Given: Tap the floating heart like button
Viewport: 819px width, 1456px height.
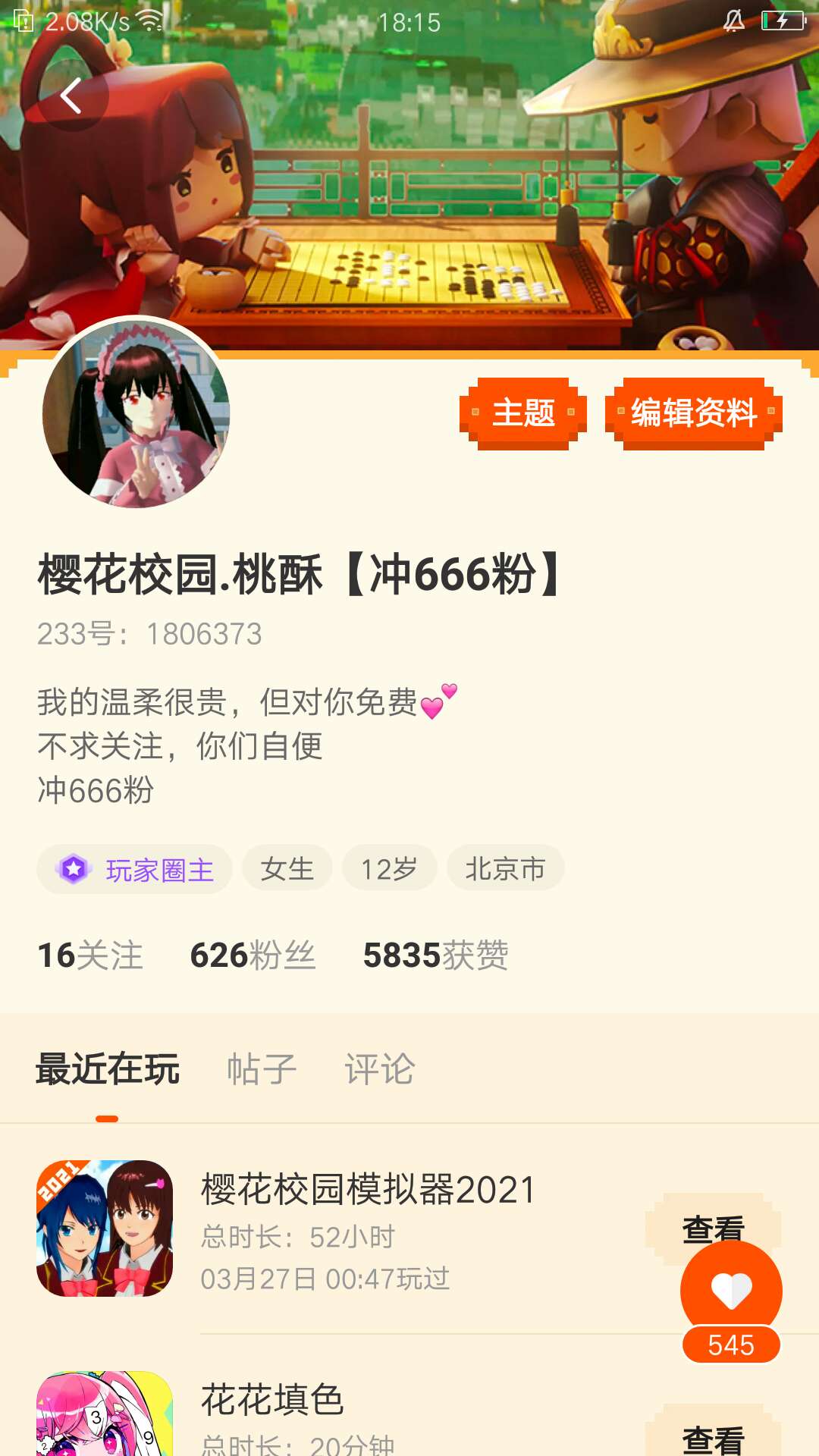Looking at the screenshot, I should (731, 1291).
